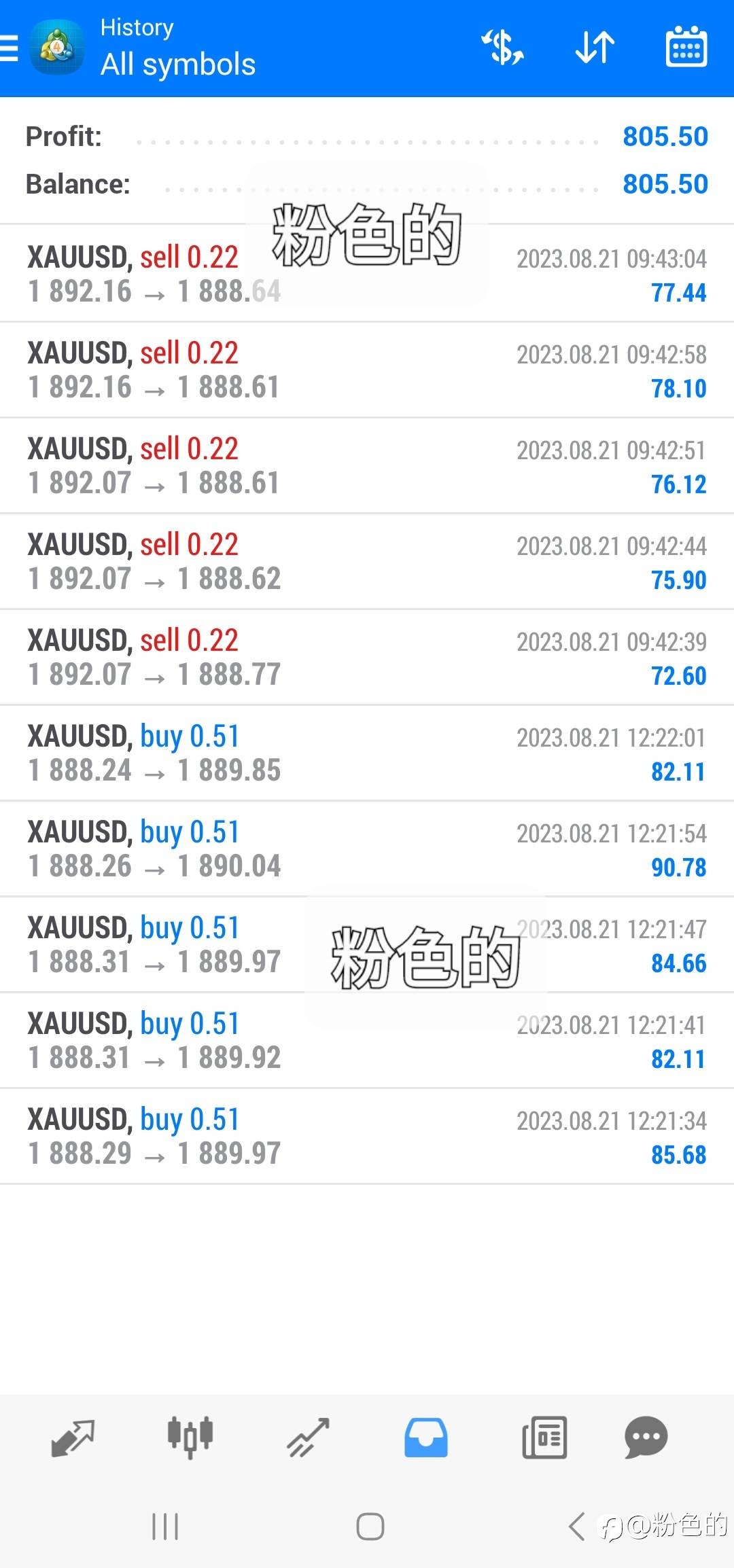The image size is (734, 1568).
Task: Open the sell trade with profit 78.10
Action: click(x=367, y=370)
